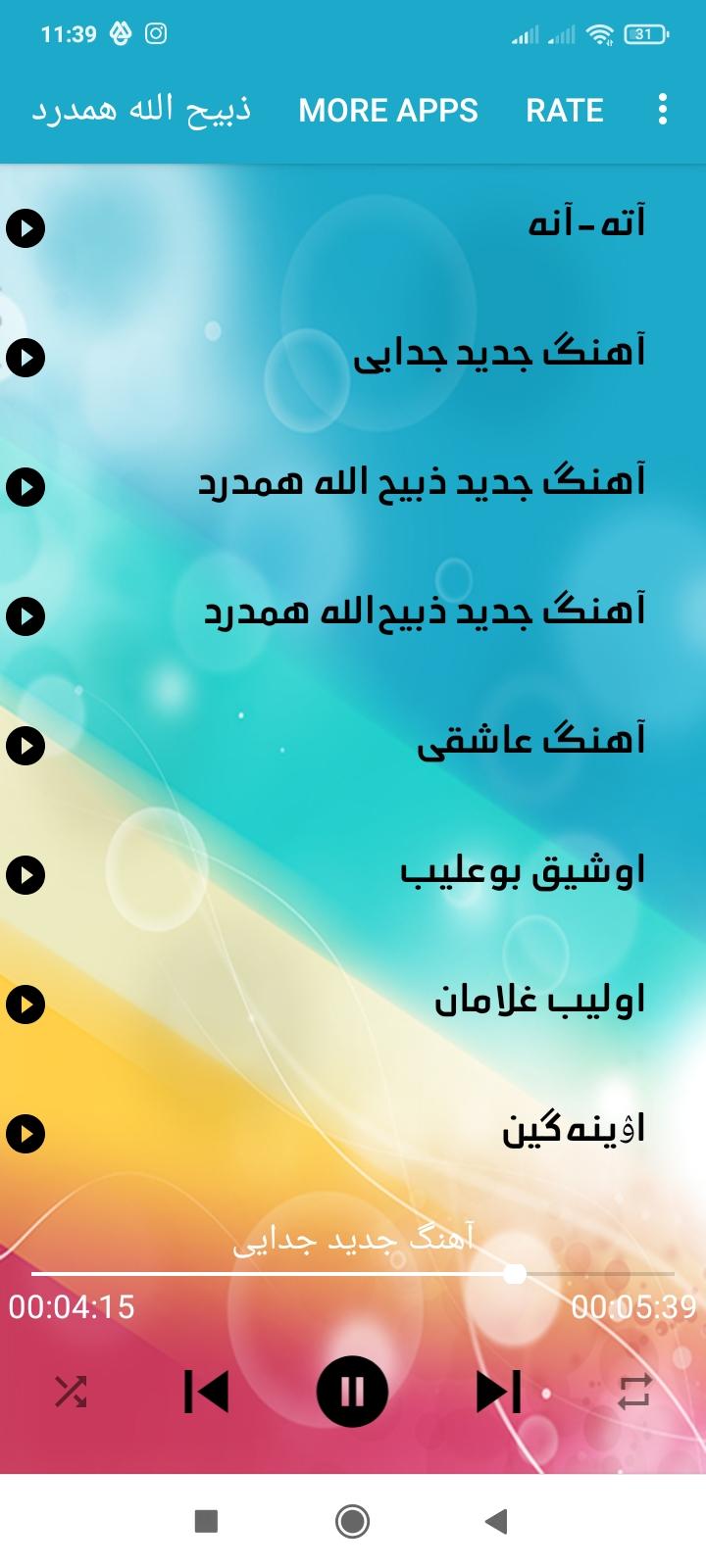The height and width of the screenshot is (1568, 706).
Task: Play the song اؤینه گین
Action: coord(25,1134)
